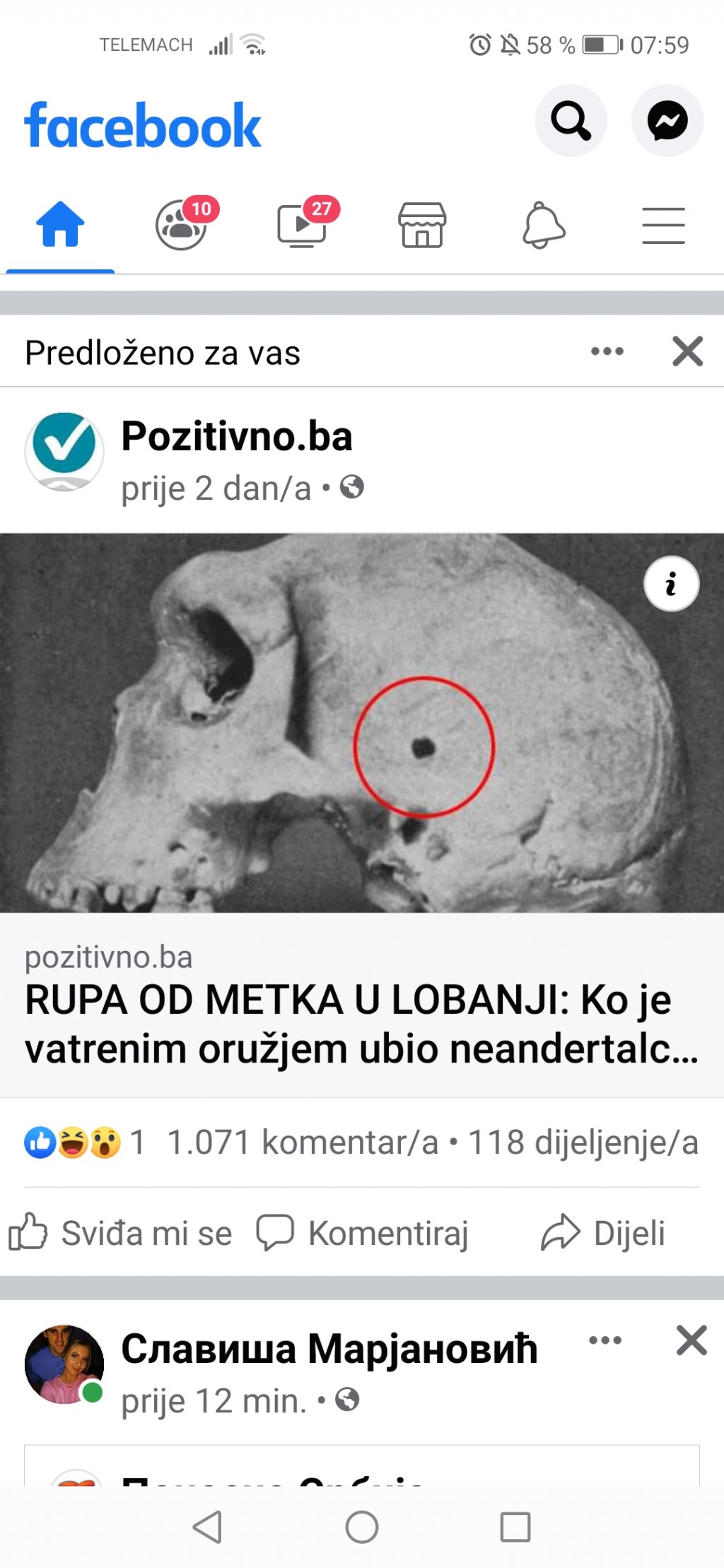724x1568 pixels.
Task: Show link info via the i icon
Action: pos(671,584)
